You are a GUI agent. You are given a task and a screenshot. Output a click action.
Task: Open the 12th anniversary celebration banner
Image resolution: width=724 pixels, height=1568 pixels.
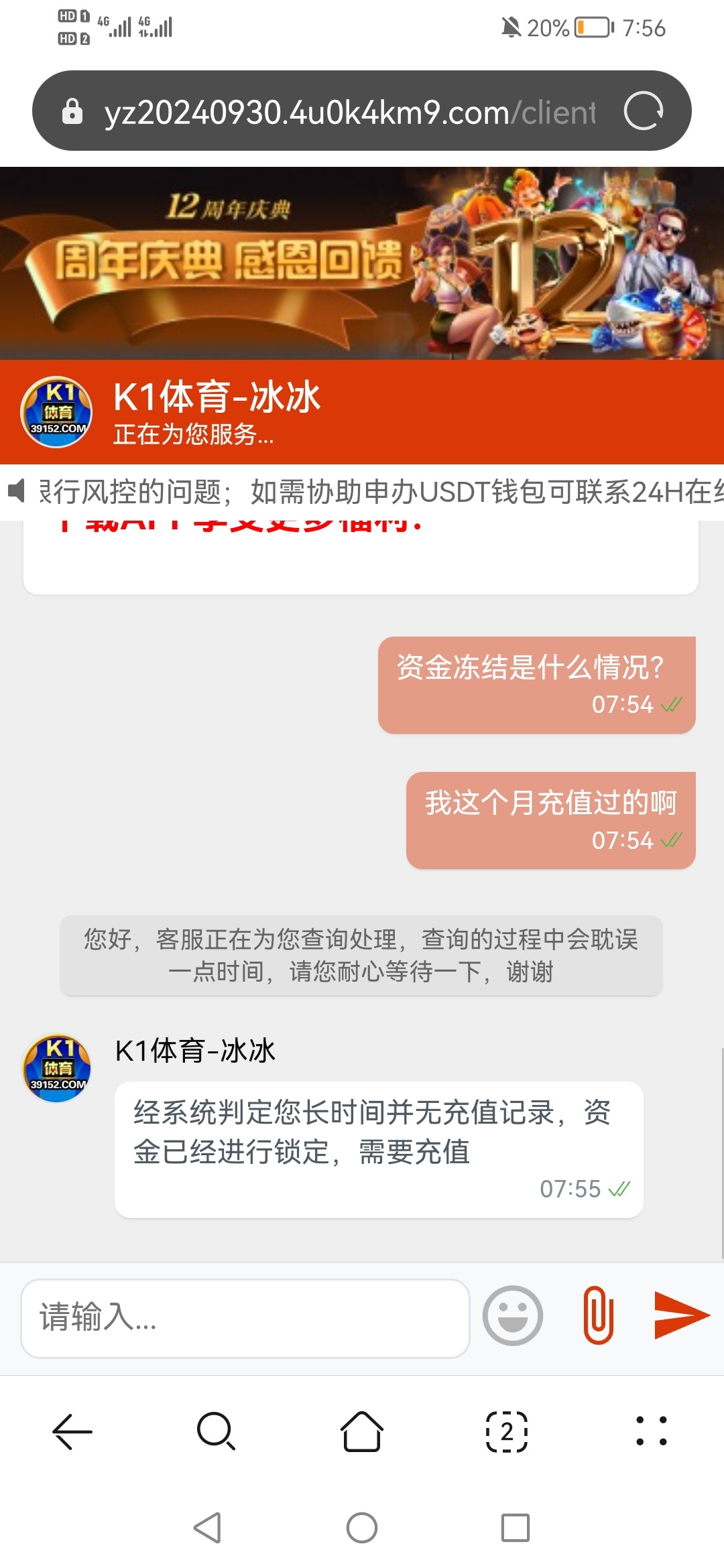pyautogui.click(x=362, y=263)
